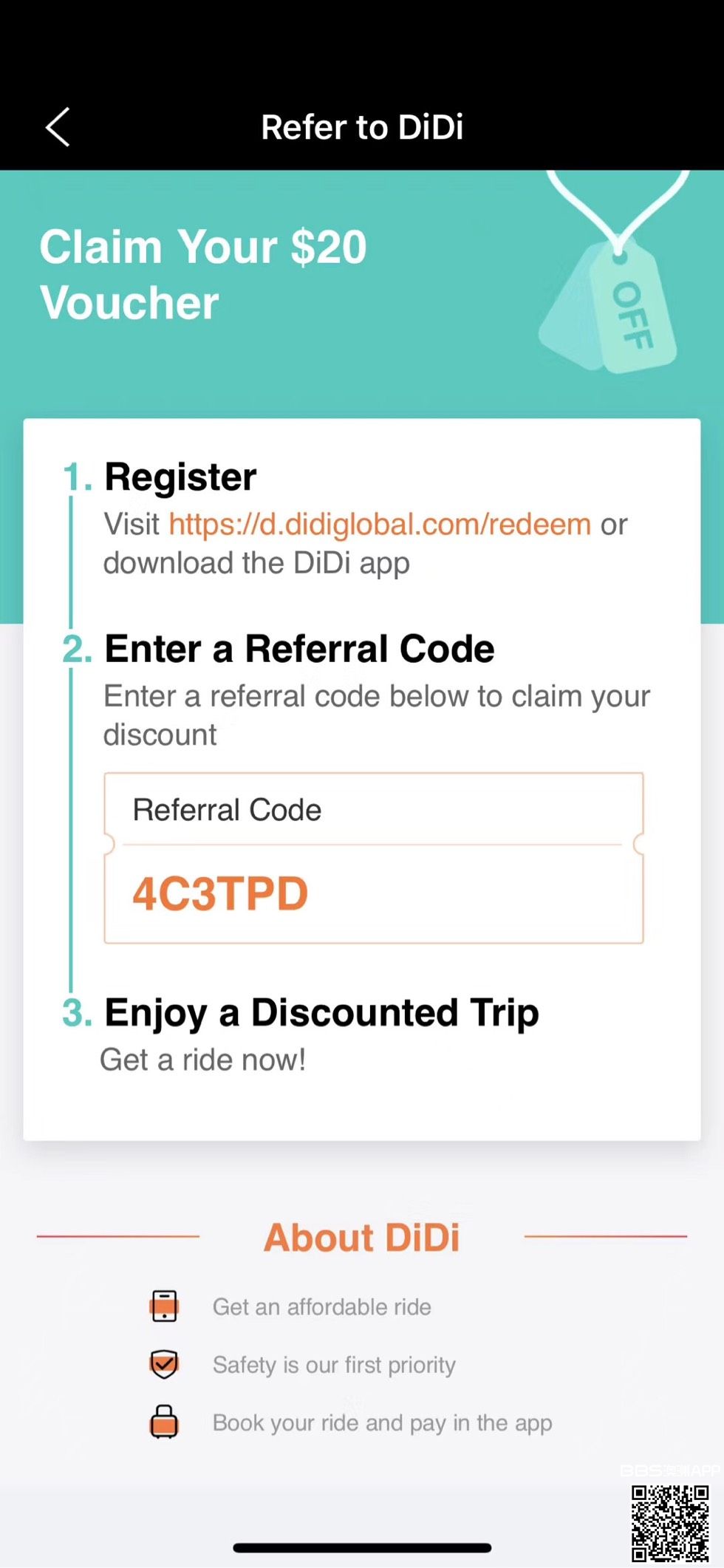The height and width of the screenshot is (1568, 724).
Task: Go back from Refer to DiDi
Action: [58, 127]
